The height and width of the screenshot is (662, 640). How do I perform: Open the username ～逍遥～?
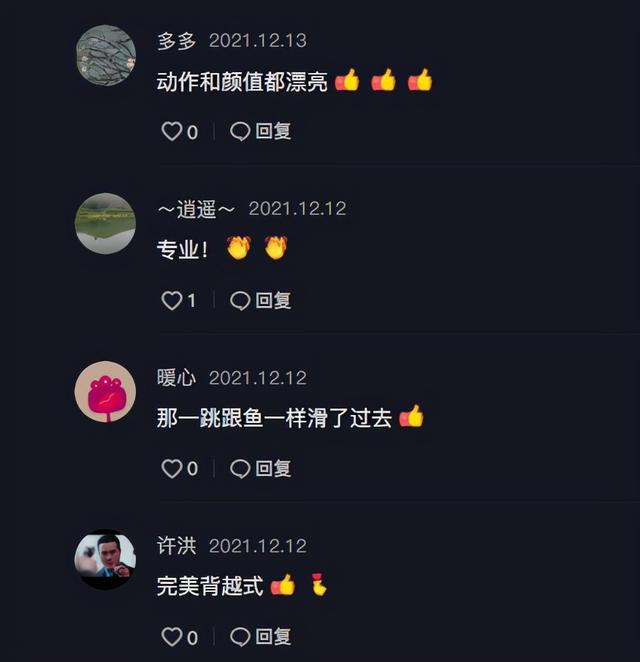(x=196, y=209)
